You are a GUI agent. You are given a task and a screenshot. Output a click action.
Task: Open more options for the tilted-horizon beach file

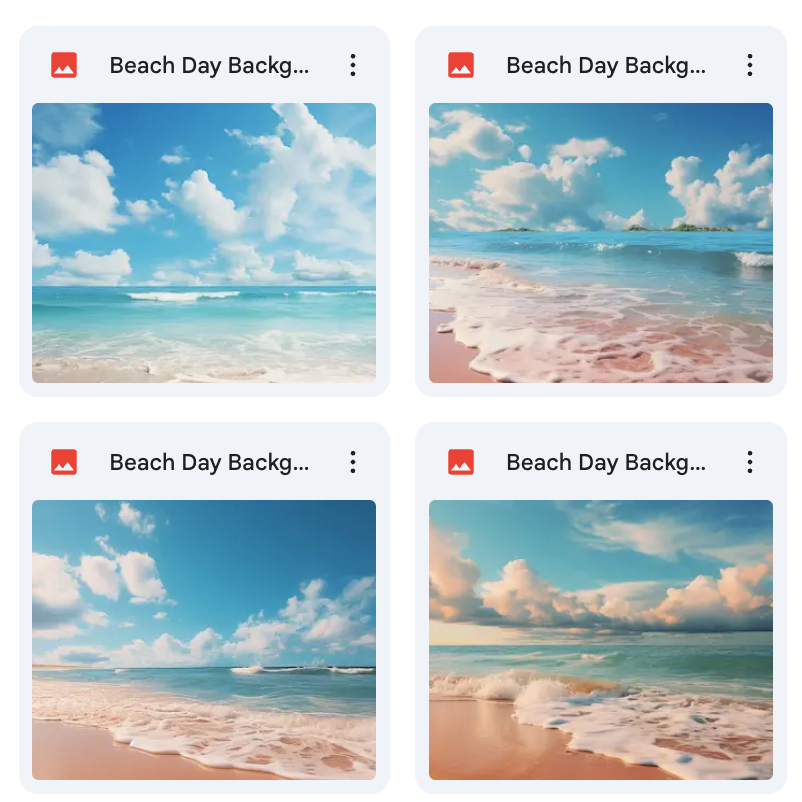(x=353, y=462)
